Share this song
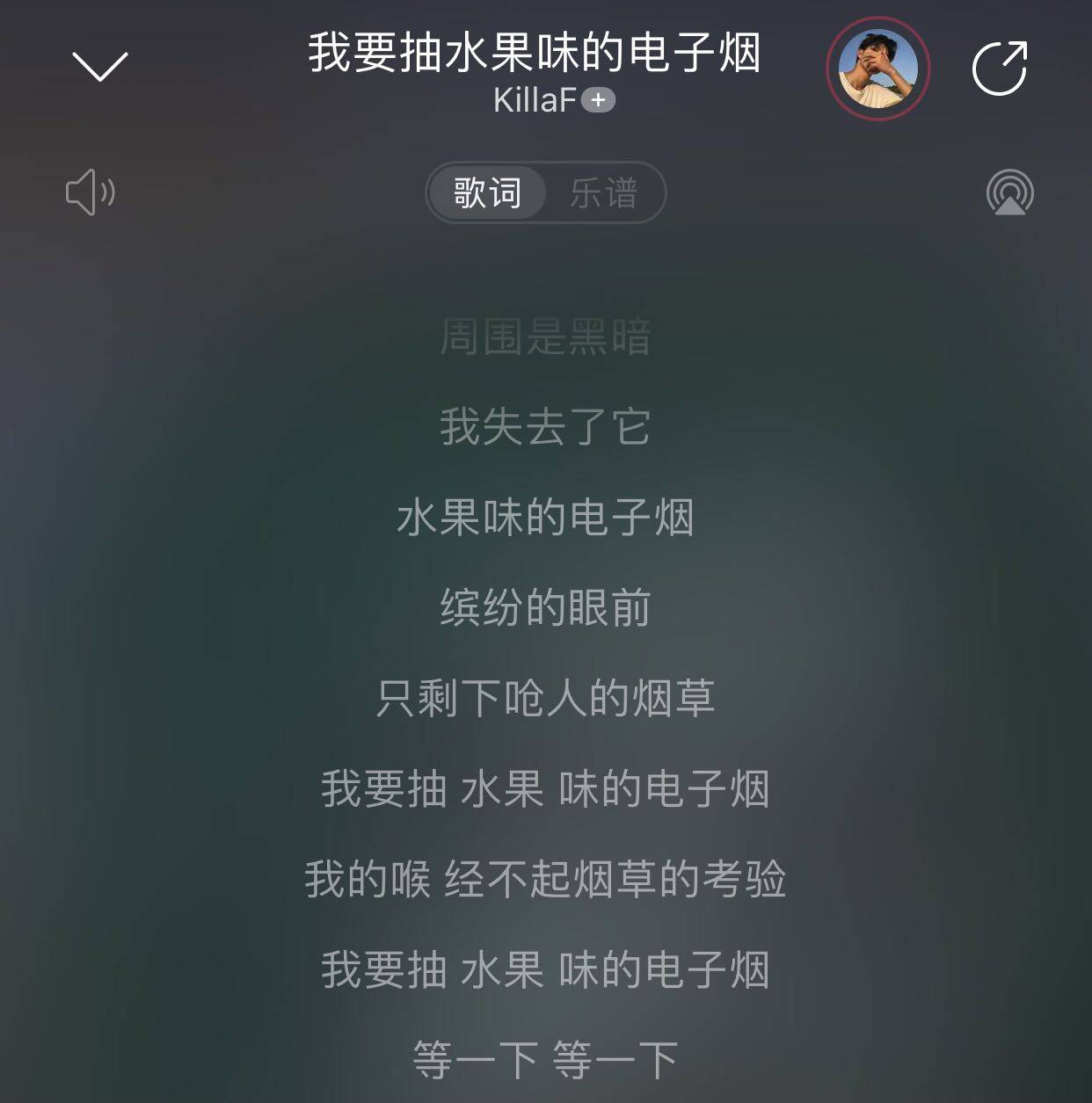The width and height of the screenshot is (1092, 1103). [x=1000, y=68]
